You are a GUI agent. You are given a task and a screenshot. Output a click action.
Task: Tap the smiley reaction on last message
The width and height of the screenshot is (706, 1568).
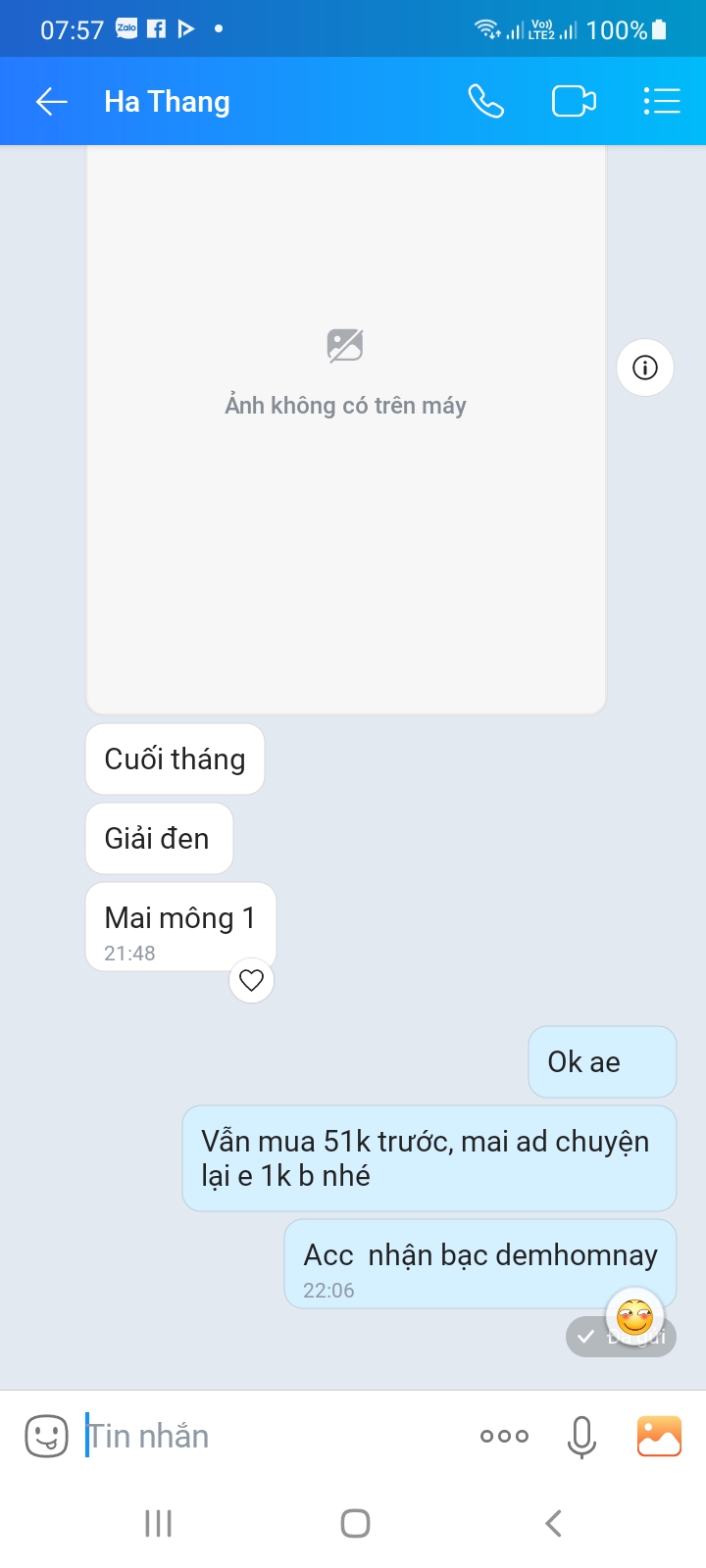(x=634, y=1316)
